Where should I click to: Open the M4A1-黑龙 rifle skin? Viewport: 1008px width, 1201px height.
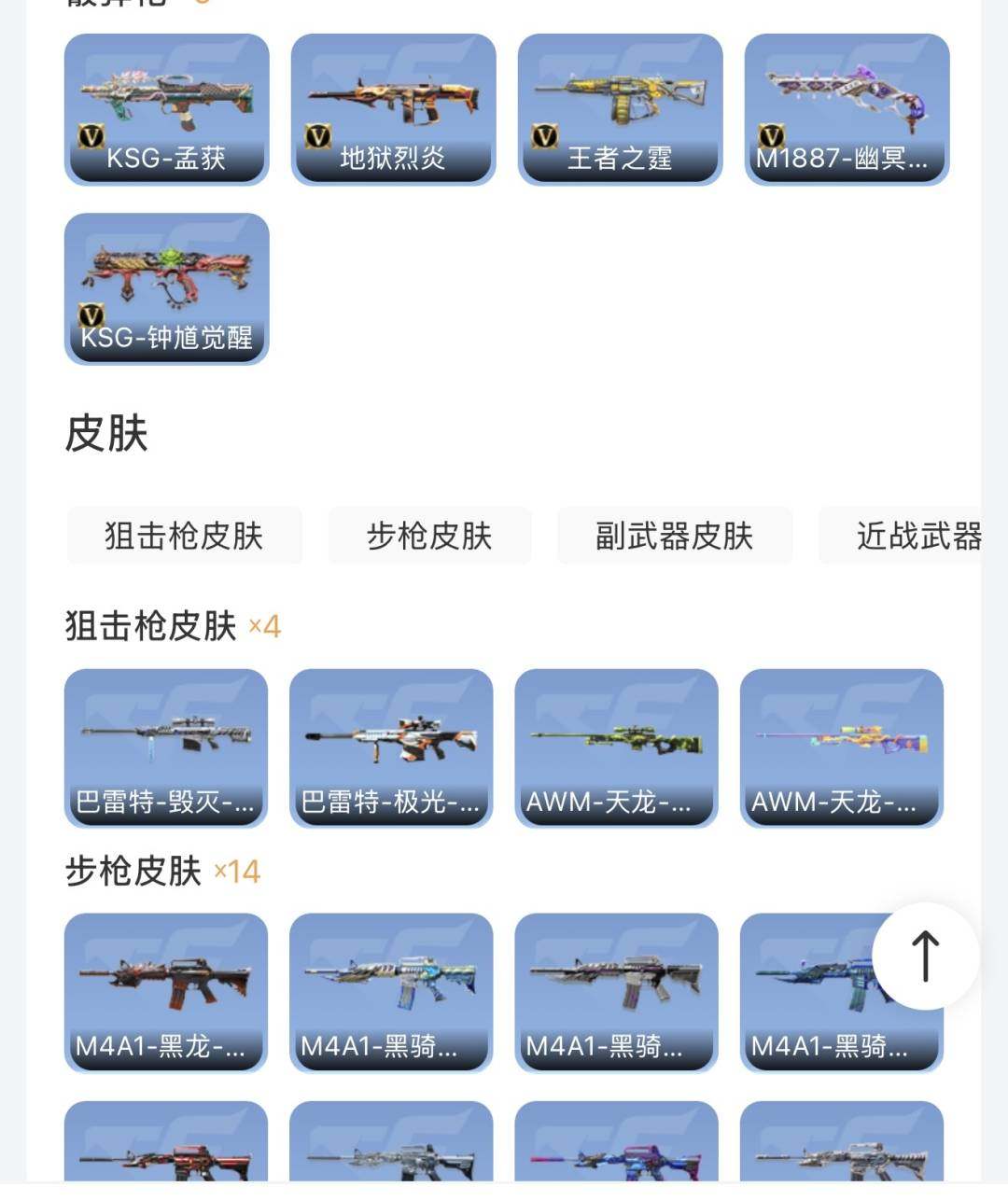(163, 986)
